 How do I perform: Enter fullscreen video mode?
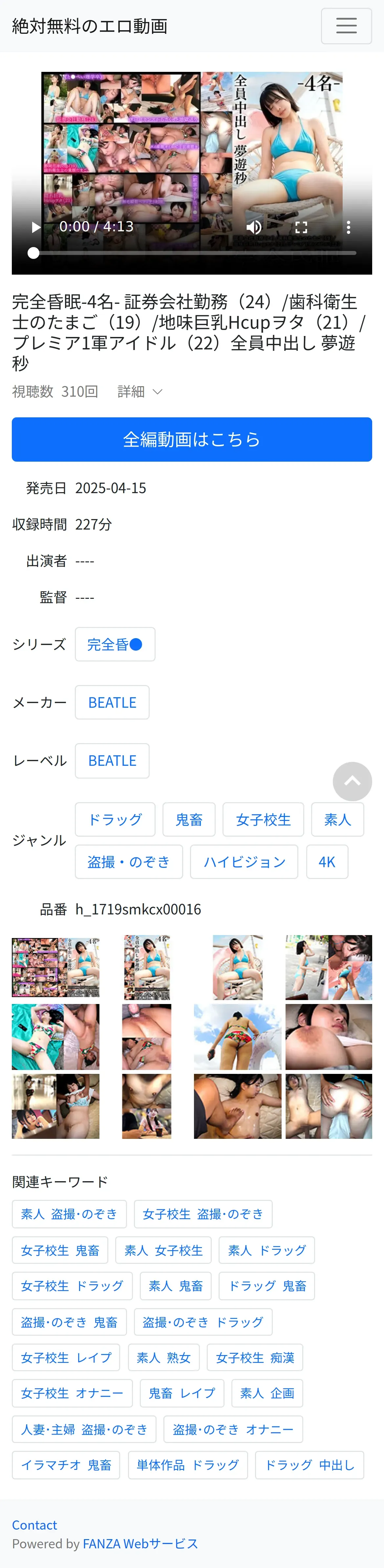(x=301, y=227)
